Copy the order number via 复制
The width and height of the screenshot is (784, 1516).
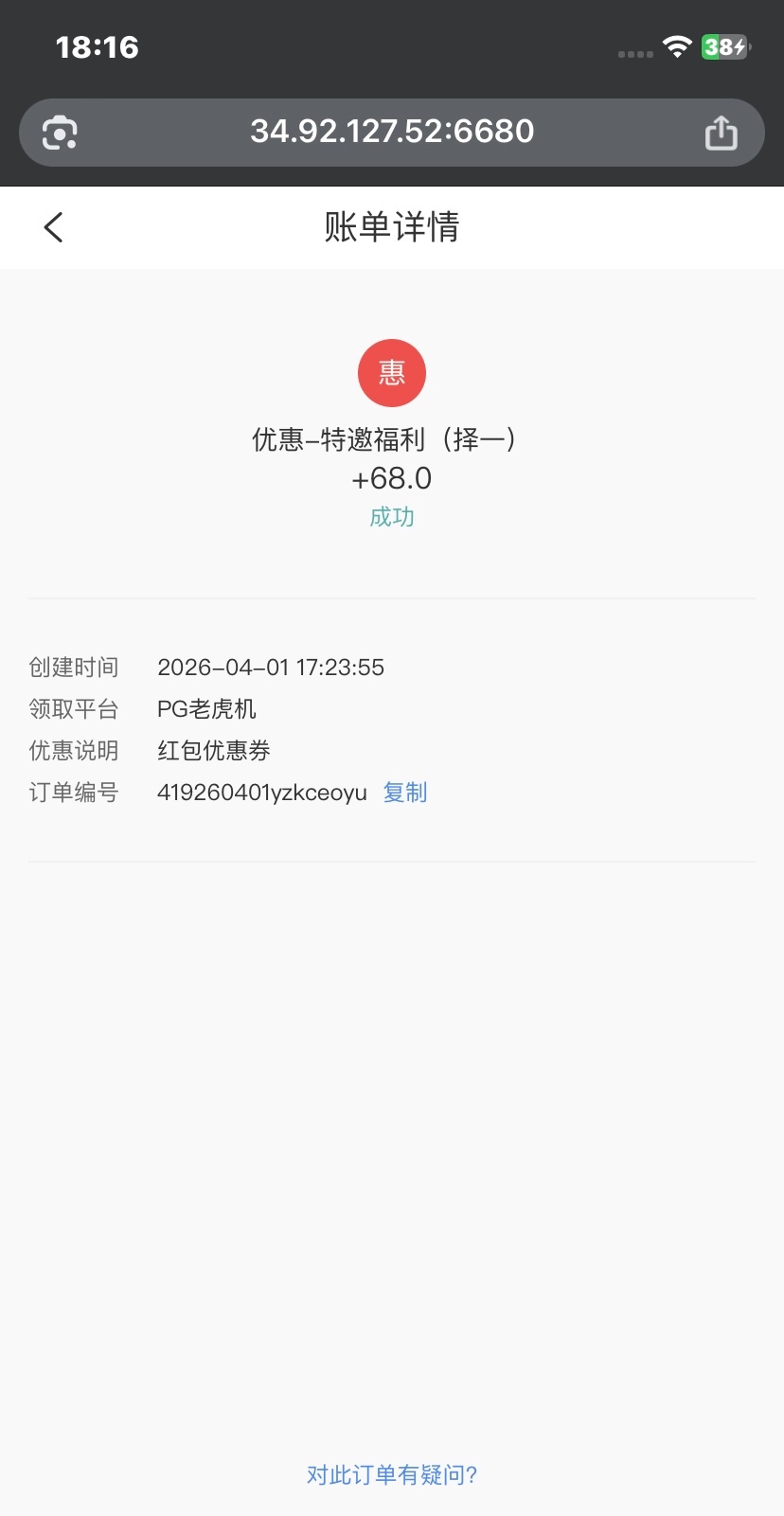(405, 793)
